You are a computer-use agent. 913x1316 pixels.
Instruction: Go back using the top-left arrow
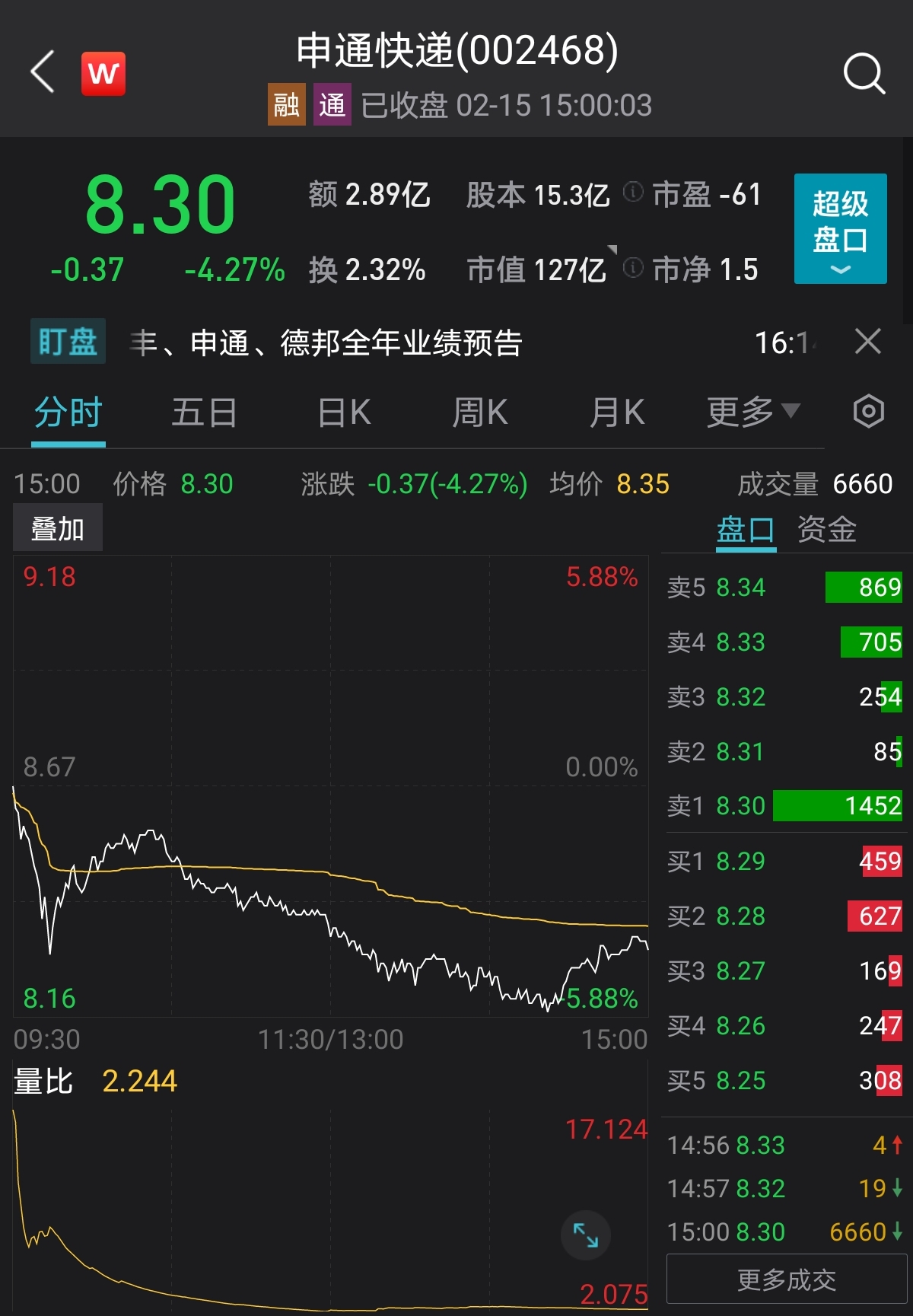[43, 72]
